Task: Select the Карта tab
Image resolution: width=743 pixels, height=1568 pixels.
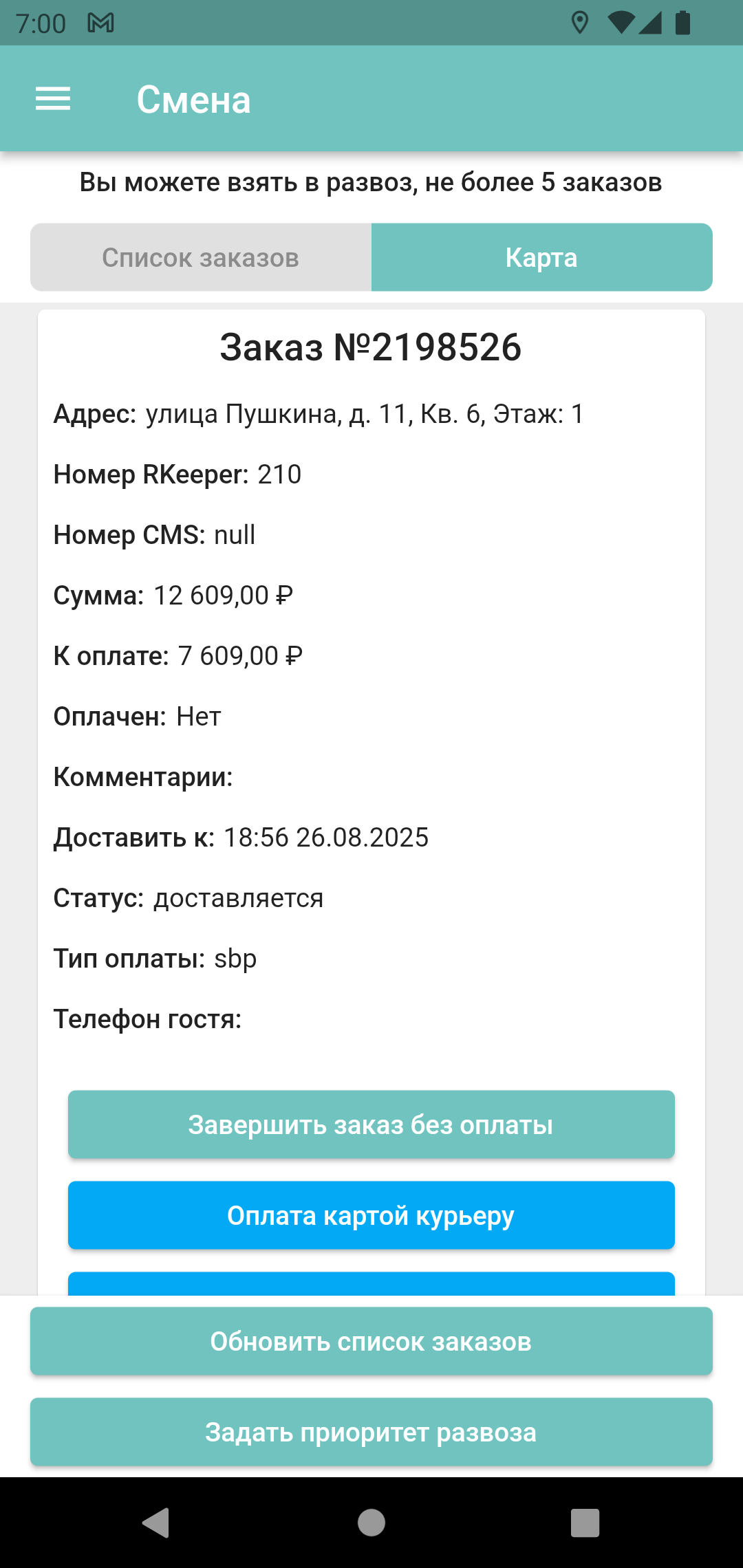Action: (x=541, y=257)
